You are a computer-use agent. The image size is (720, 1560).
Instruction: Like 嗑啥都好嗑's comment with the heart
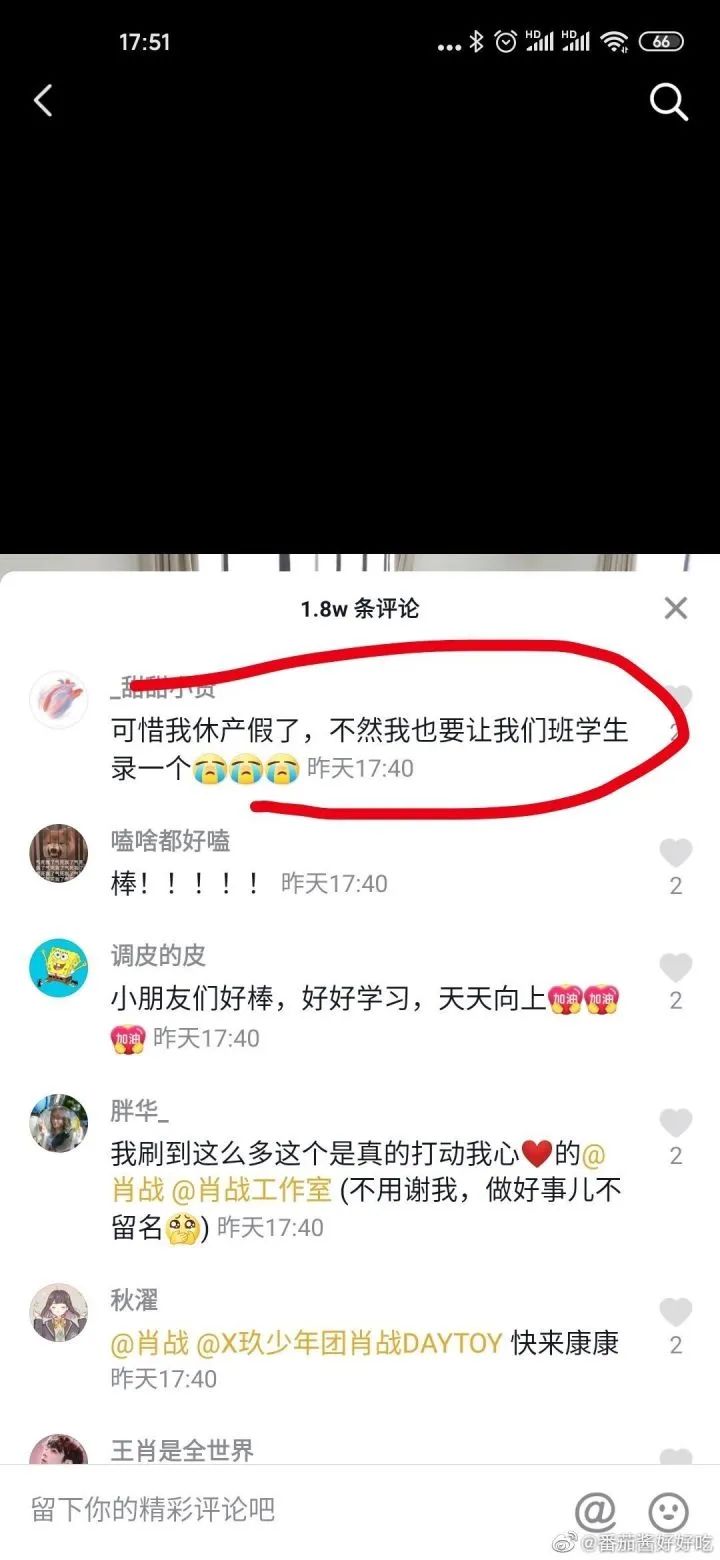click(676, 853)
